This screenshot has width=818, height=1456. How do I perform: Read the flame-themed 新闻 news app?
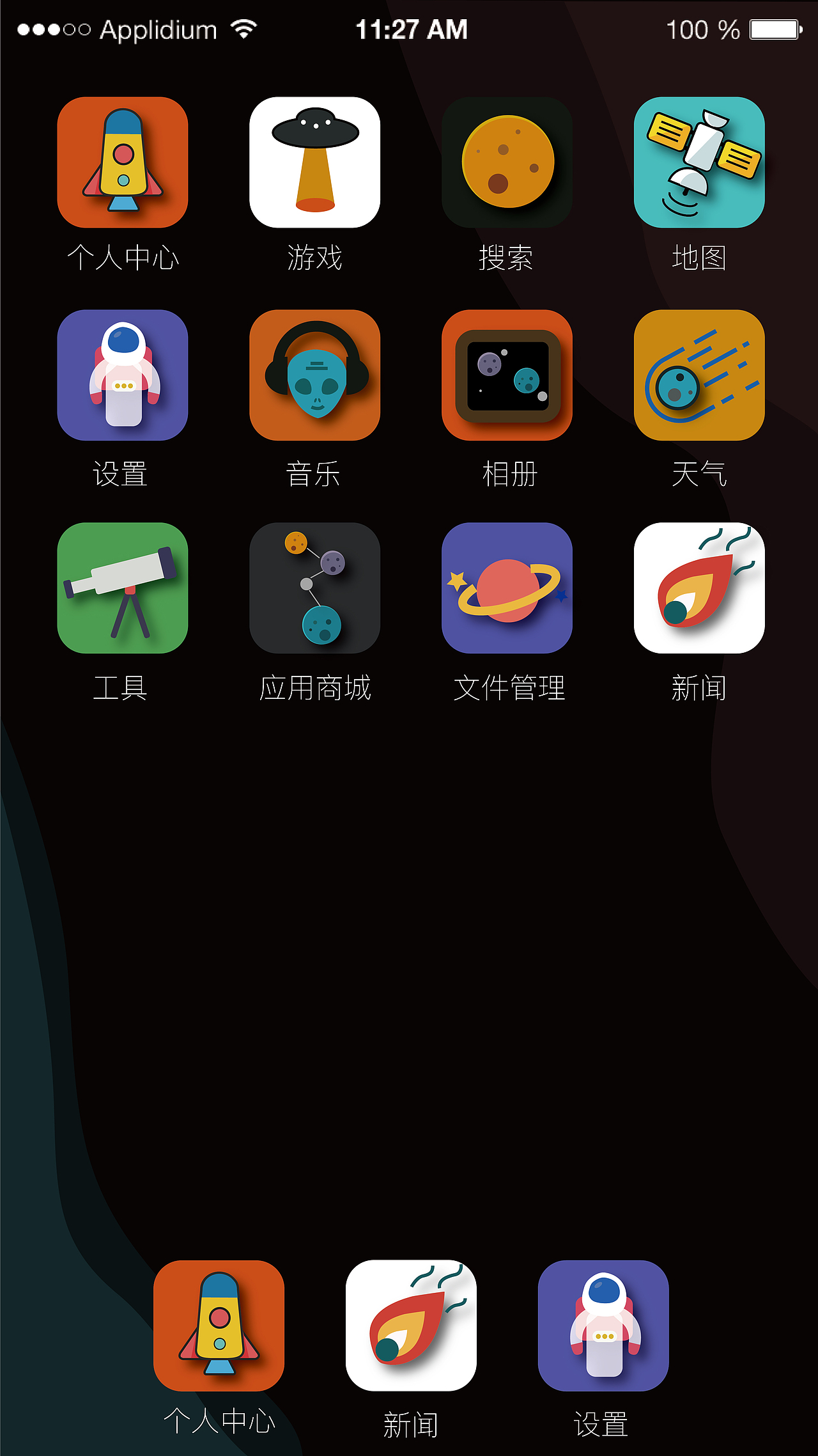coord(698,588)
